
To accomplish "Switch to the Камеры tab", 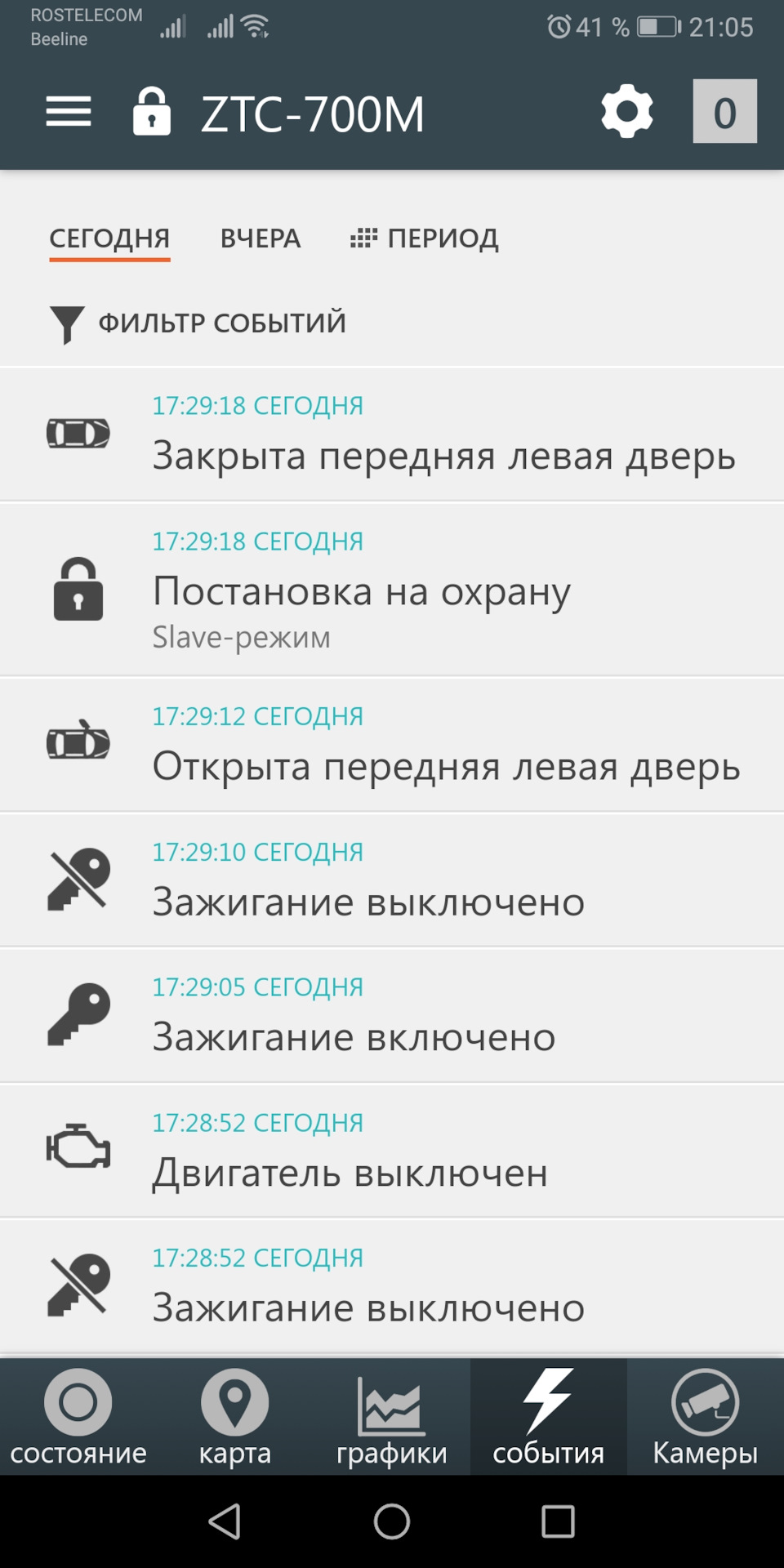I will tap(705, 1418).
